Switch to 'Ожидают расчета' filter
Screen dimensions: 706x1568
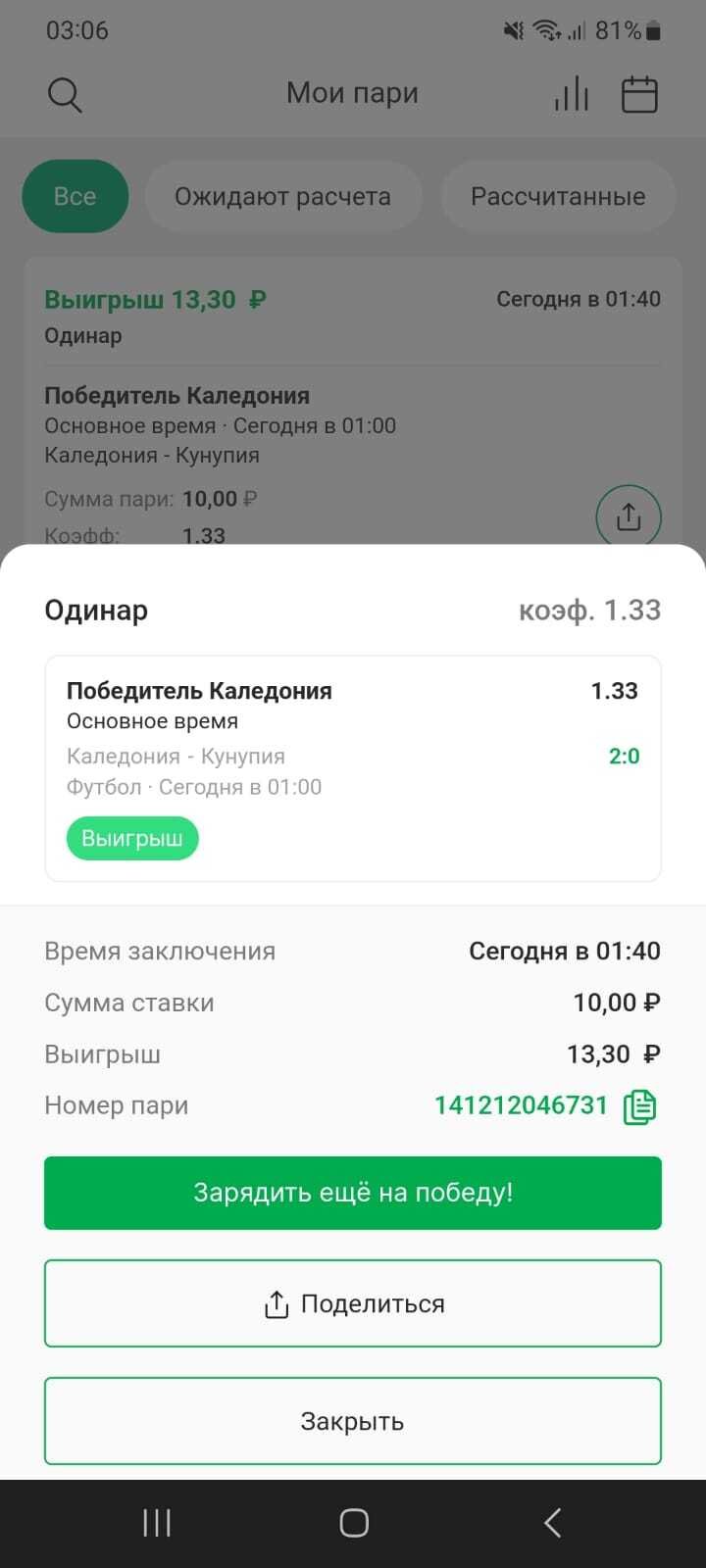point(282,197)
